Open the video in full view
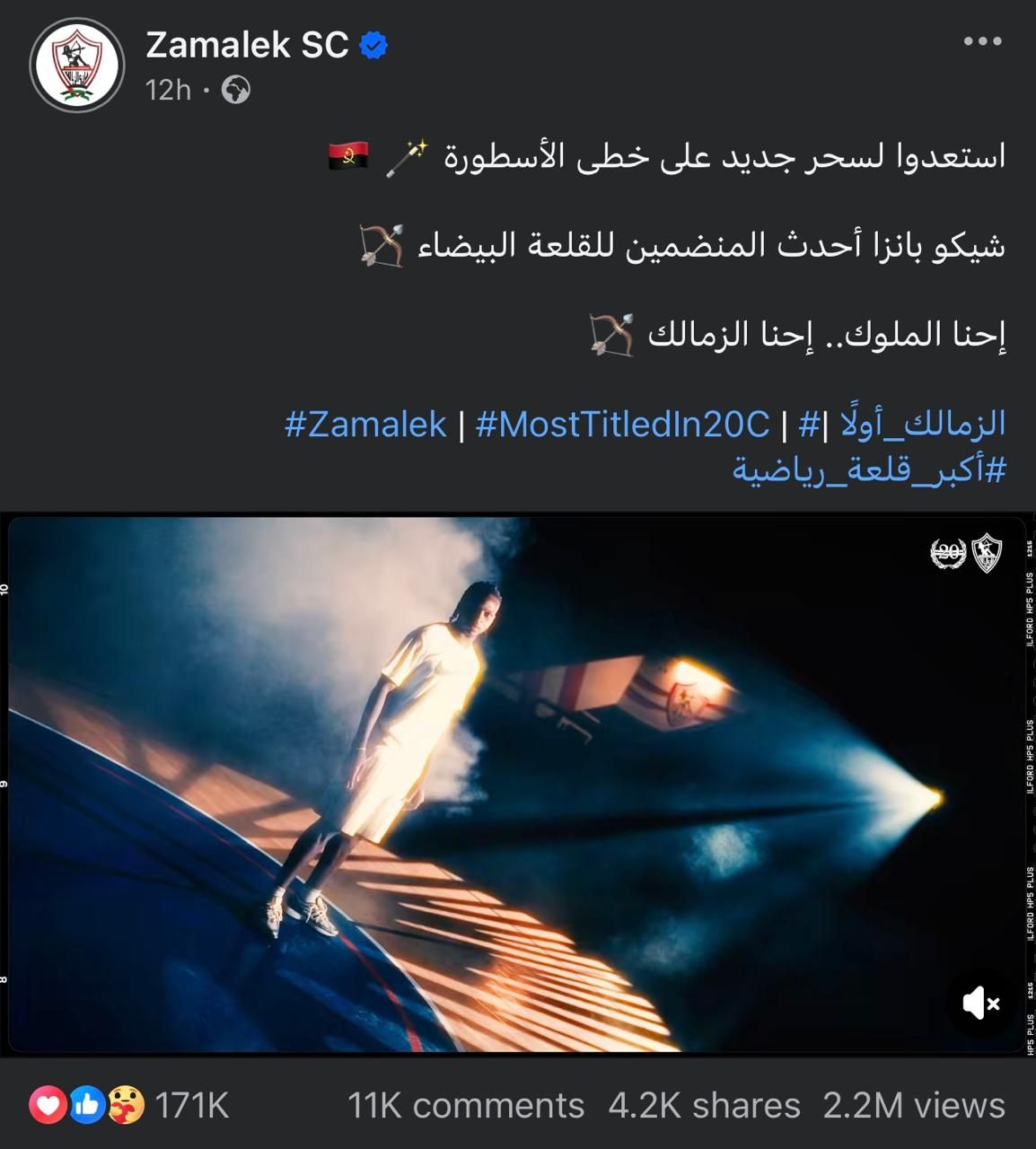This screenshot has height=1149, width=1036. 516,784
